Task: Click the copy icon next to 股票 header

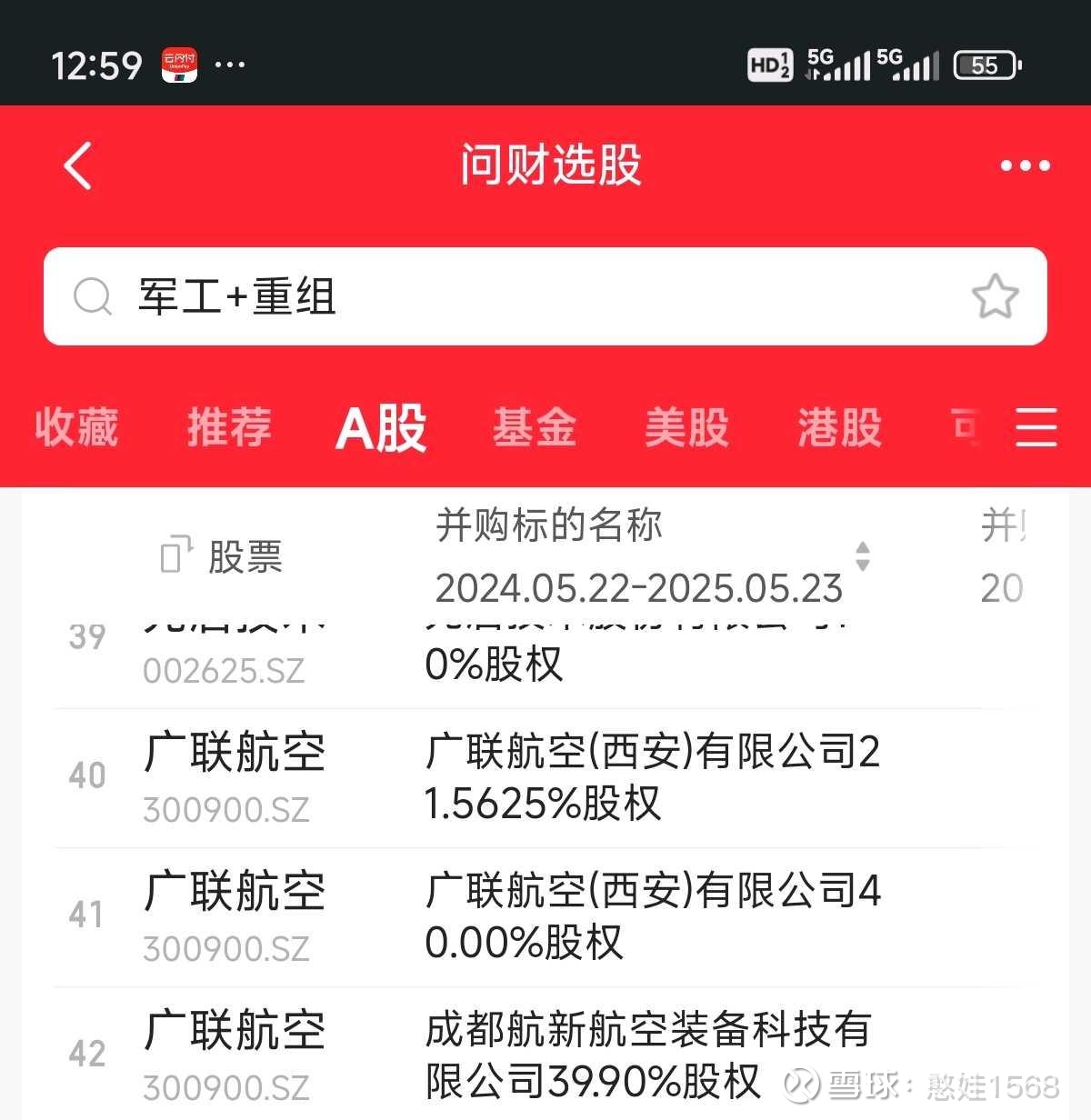Action: 175,555
